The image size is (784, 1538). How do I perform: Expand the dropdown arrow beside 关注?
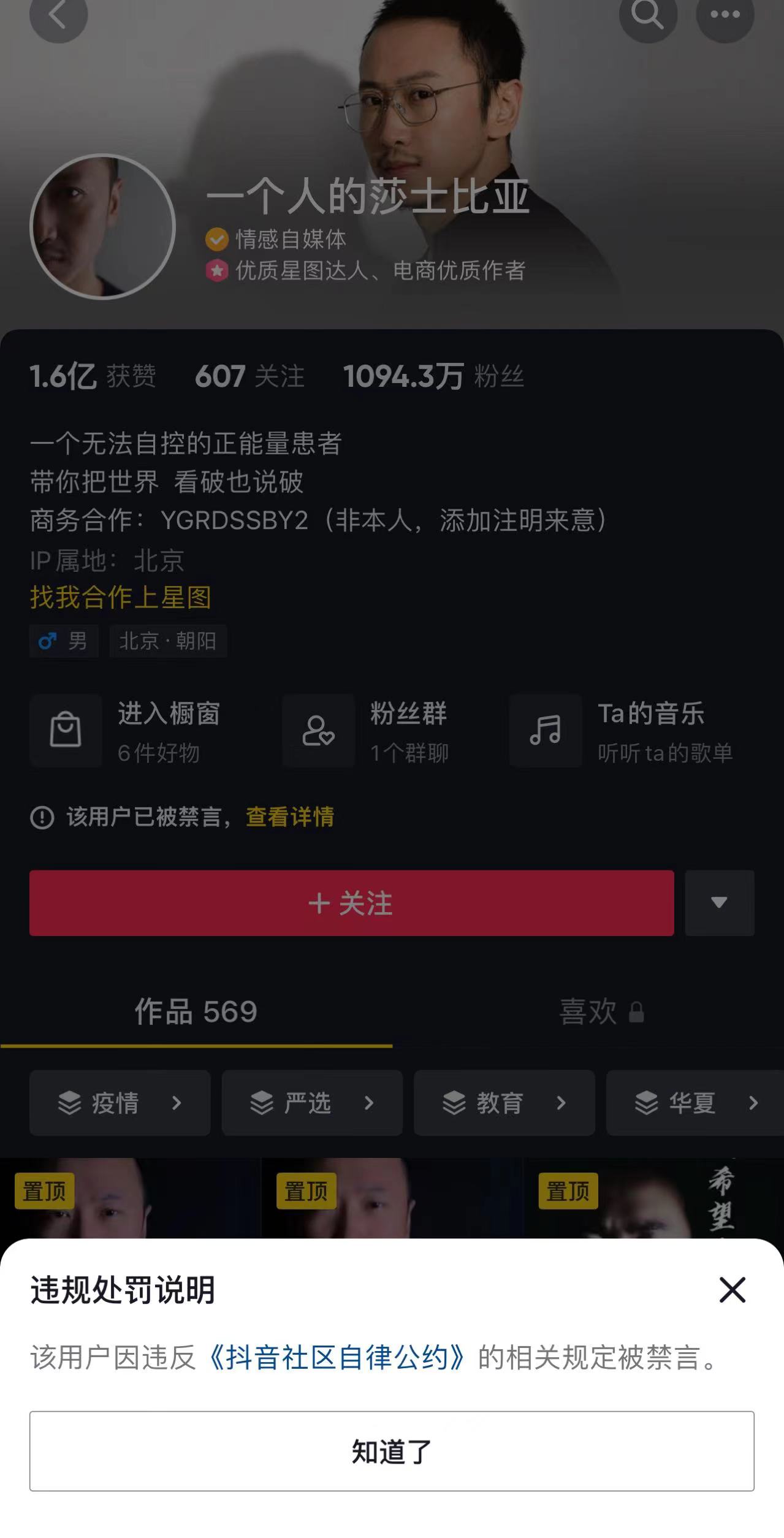pos(719,903)
